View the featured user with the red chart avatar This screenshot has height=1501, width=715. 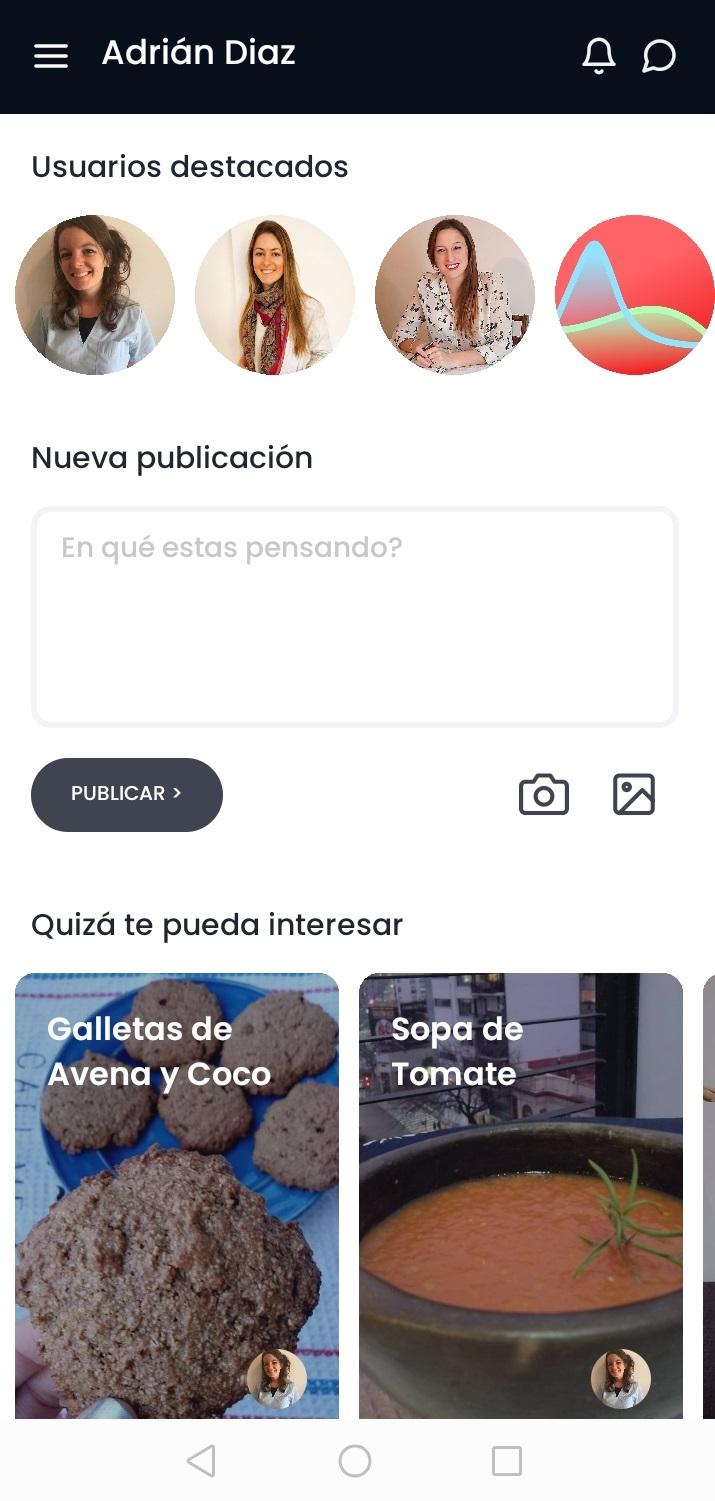(x=634, y=295)
